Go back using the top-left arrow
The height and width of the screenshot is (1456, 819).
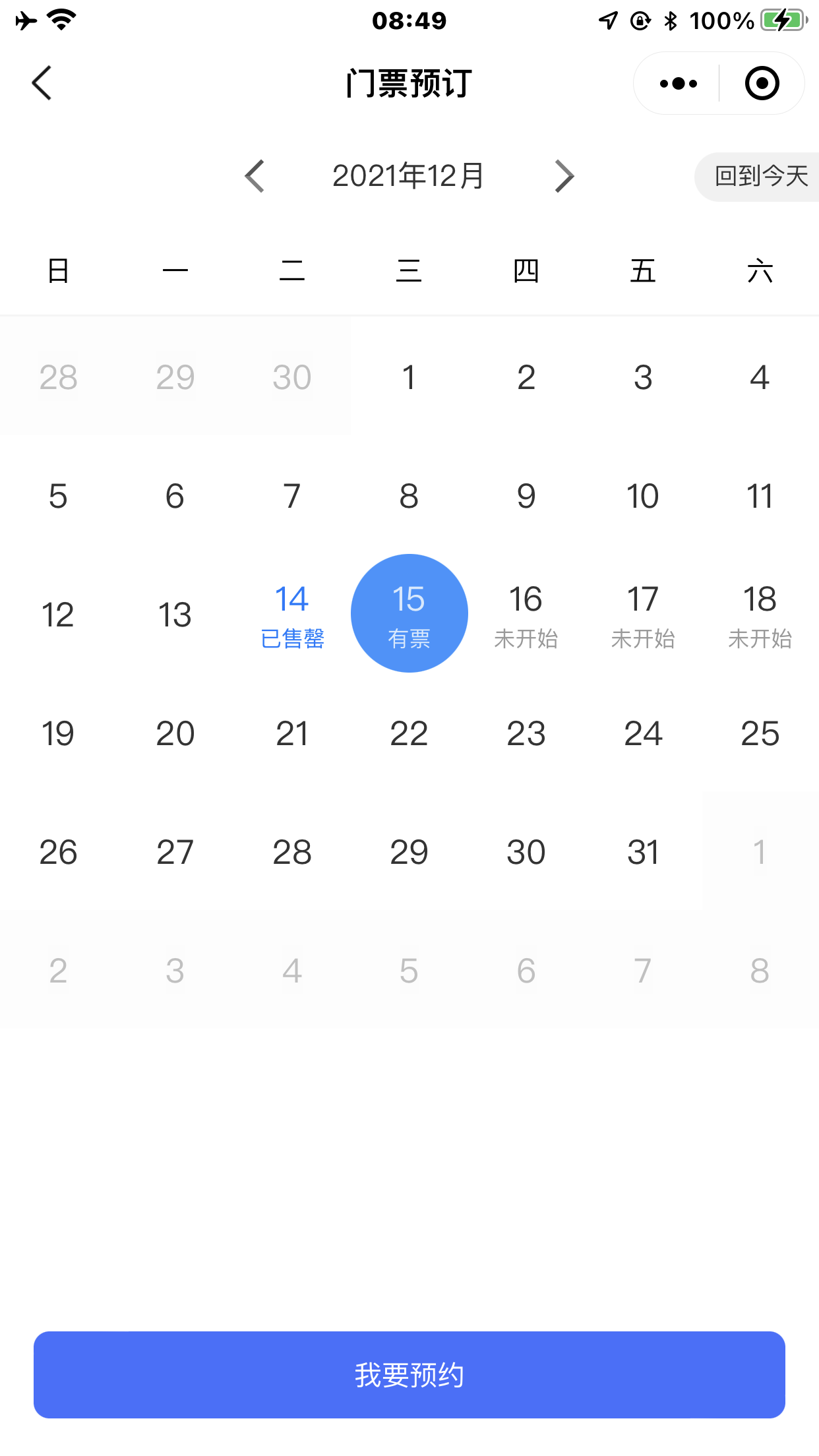point(42,83)
